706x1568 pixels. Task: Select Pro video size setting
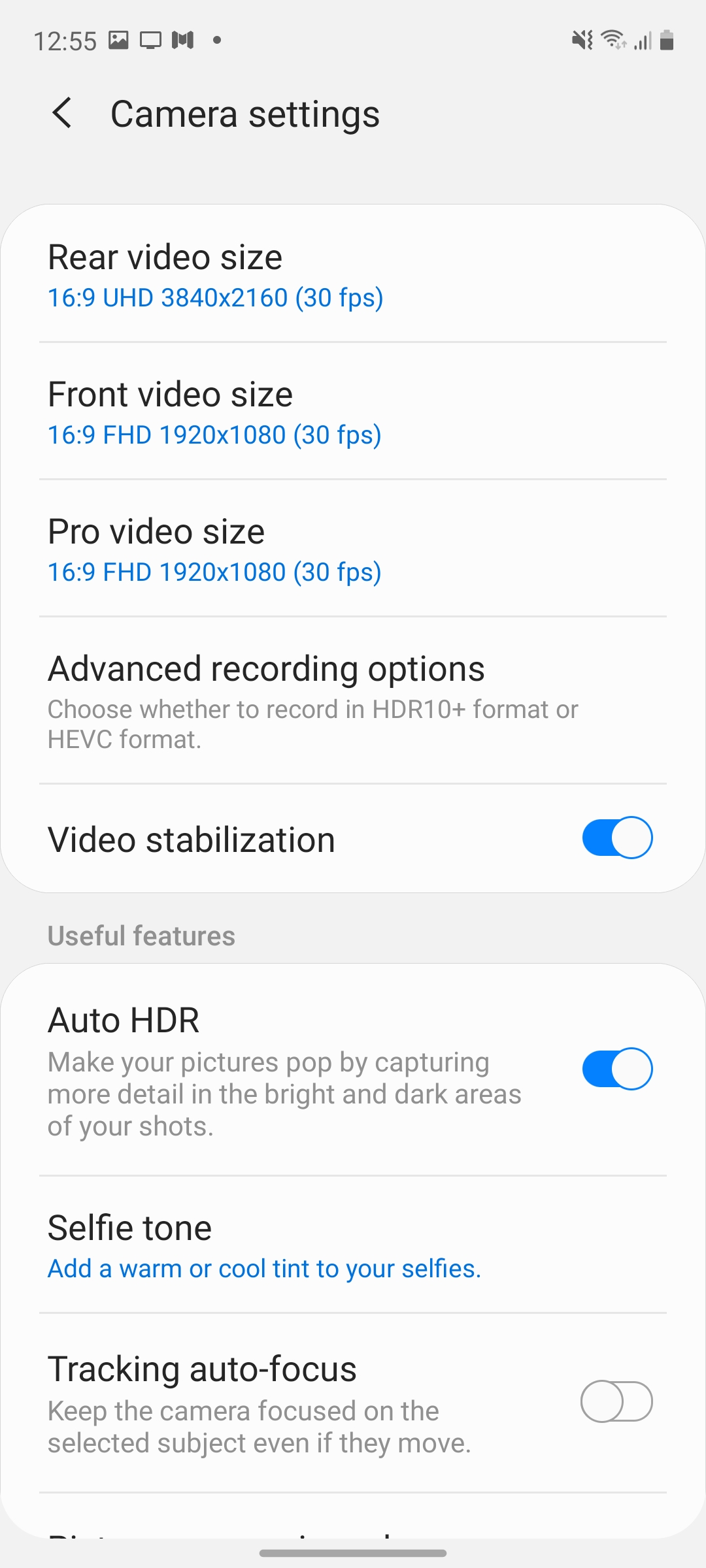(353, 550)
